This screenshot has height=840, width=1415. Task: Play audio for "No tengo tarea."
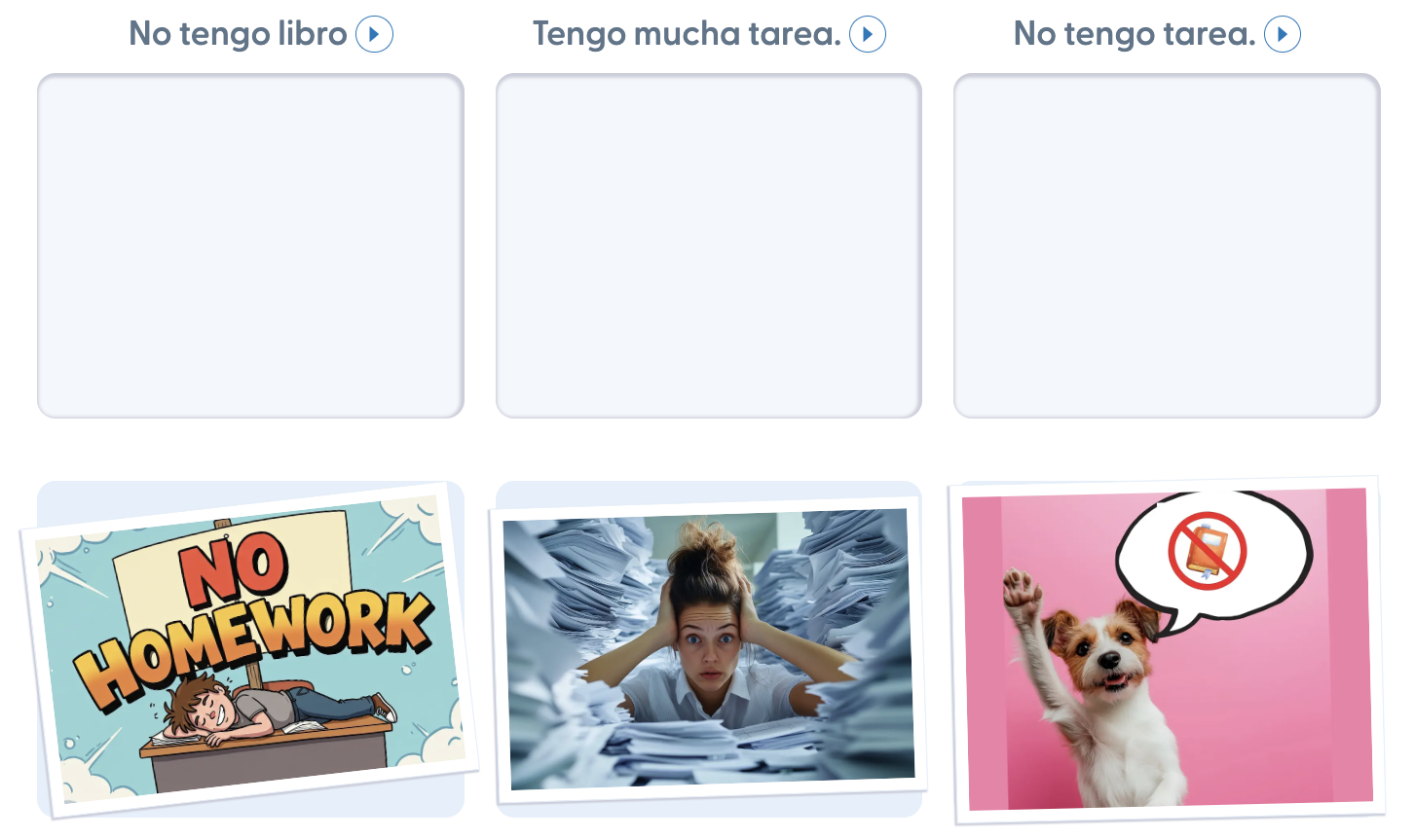(1282, 35)
